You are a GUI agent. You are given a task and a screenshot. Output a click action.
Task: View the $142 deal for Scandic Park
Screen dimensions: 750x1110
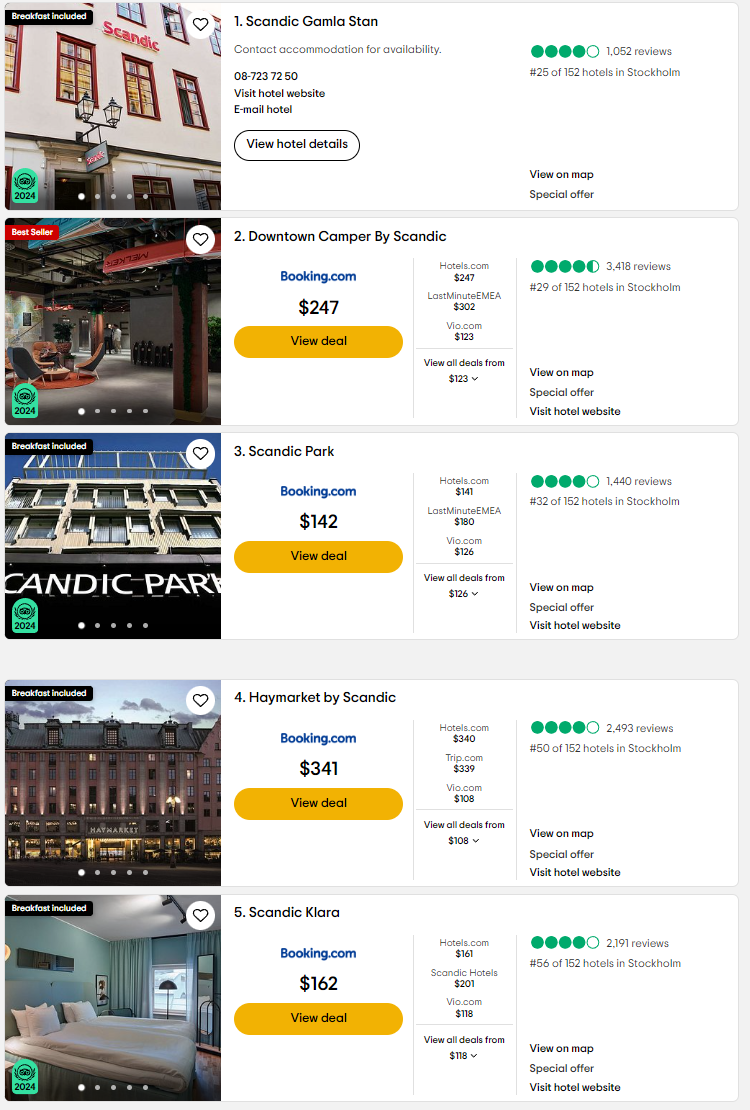pyautogui.click(x=318, y=556)
